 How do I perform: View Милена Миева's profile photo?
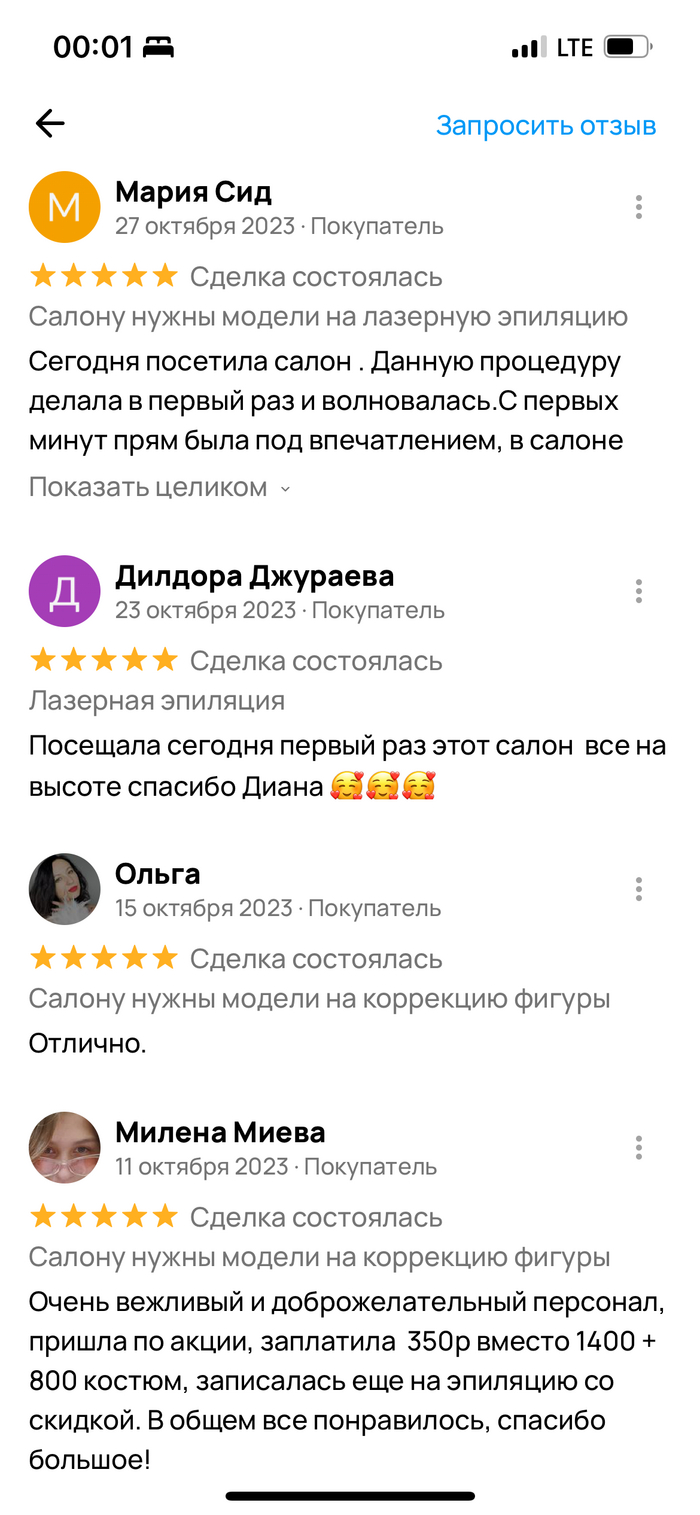click(65, 1147)
